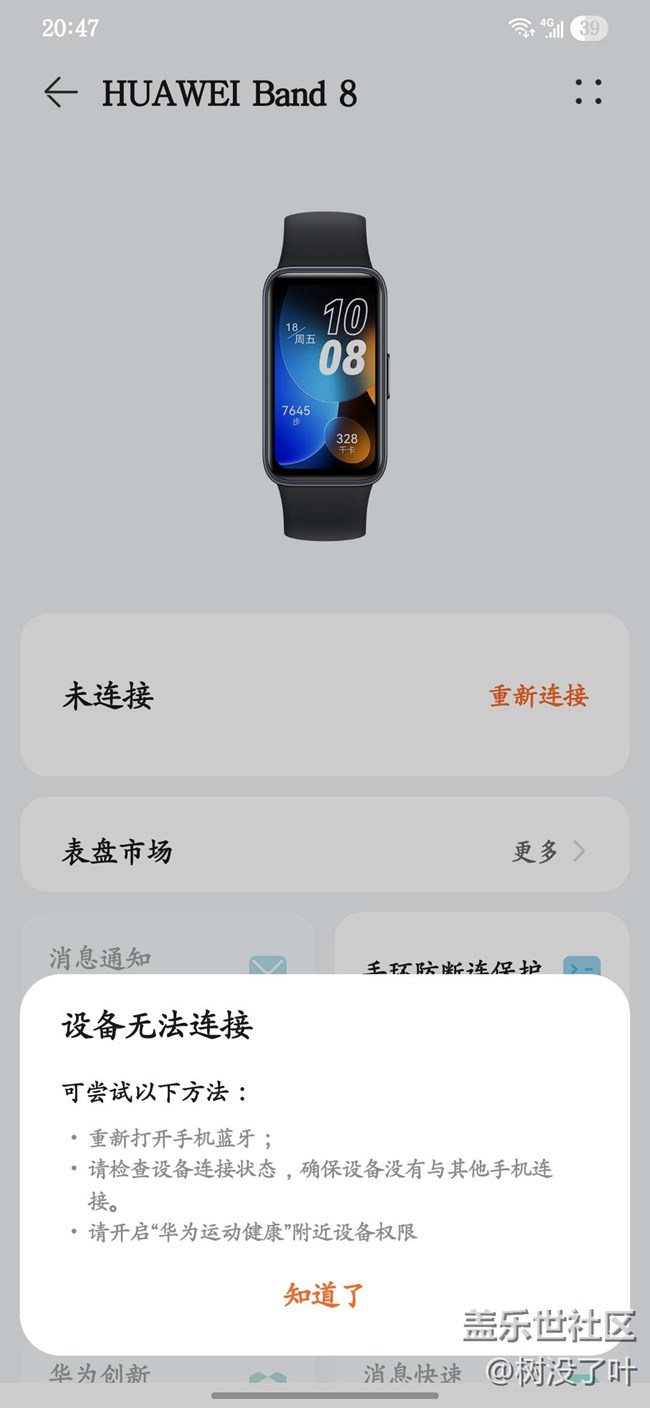Tap 重新连接 to reconnect the band
Viewport: 650px width, 1408px height.
pyautogui.click(x=538, y=696)
